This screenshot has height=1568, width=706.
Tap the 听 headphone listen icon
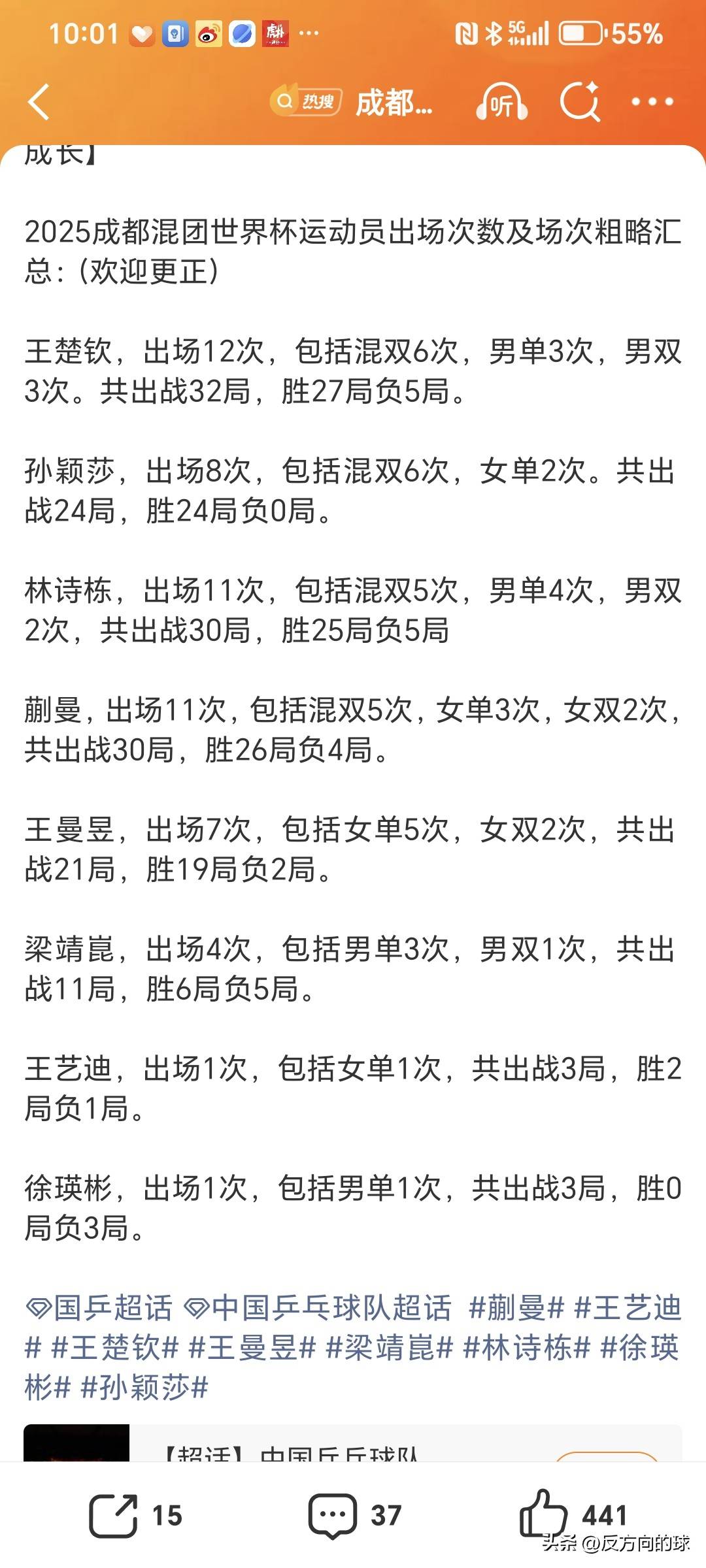click(x=501, y=102)
